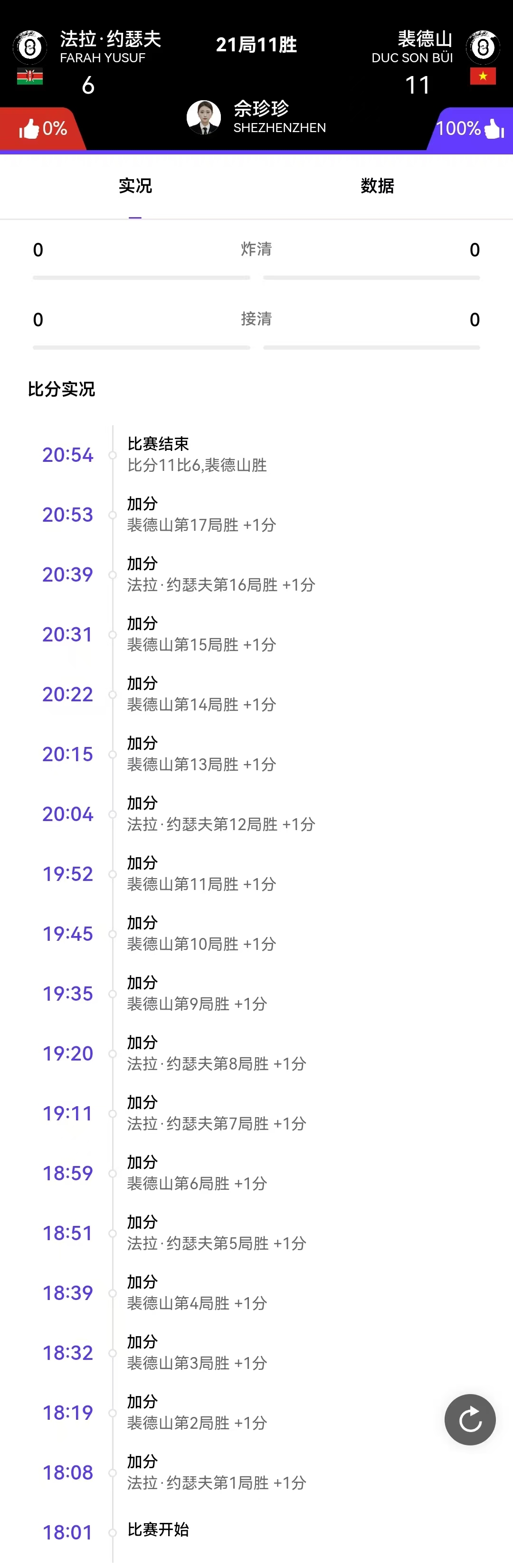Image resolution: width=513 pixels, height=1568 pixels.
Task: Select the 实况 tab
Action: click(135, 186)
